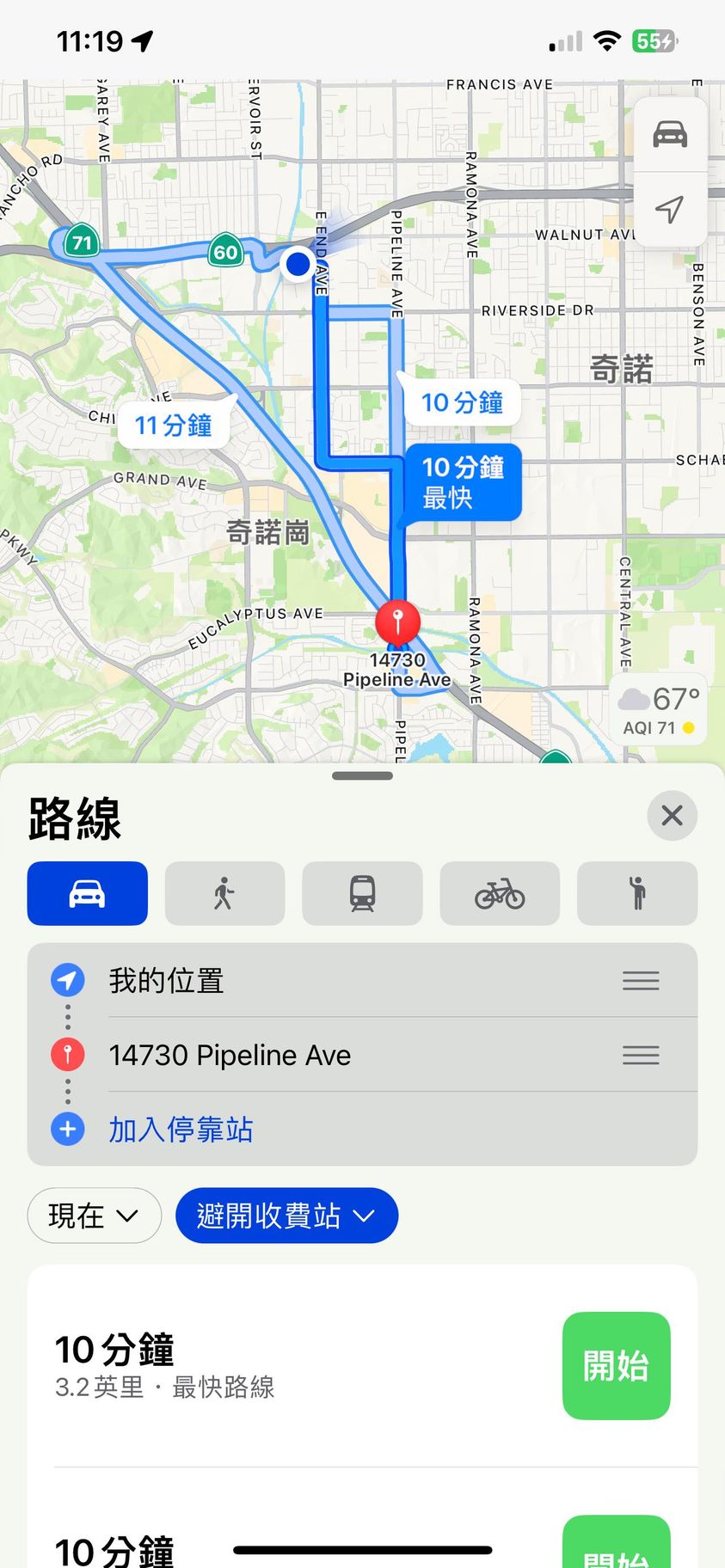
Task: Start the 3.2 英里 fastest route with 開始
Action: [x=616, y=1365]
